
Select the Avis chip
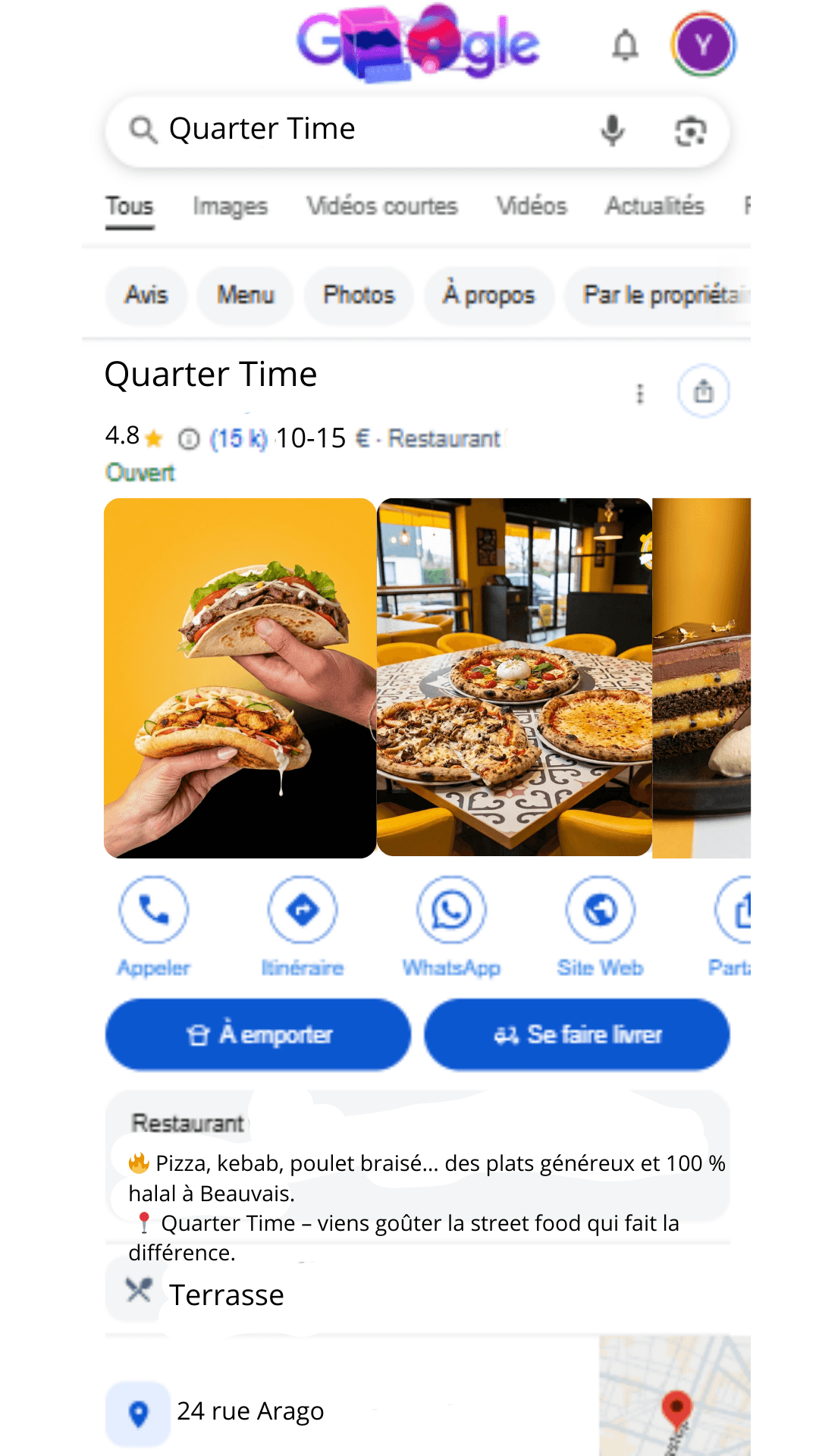(x=146, y=295)
